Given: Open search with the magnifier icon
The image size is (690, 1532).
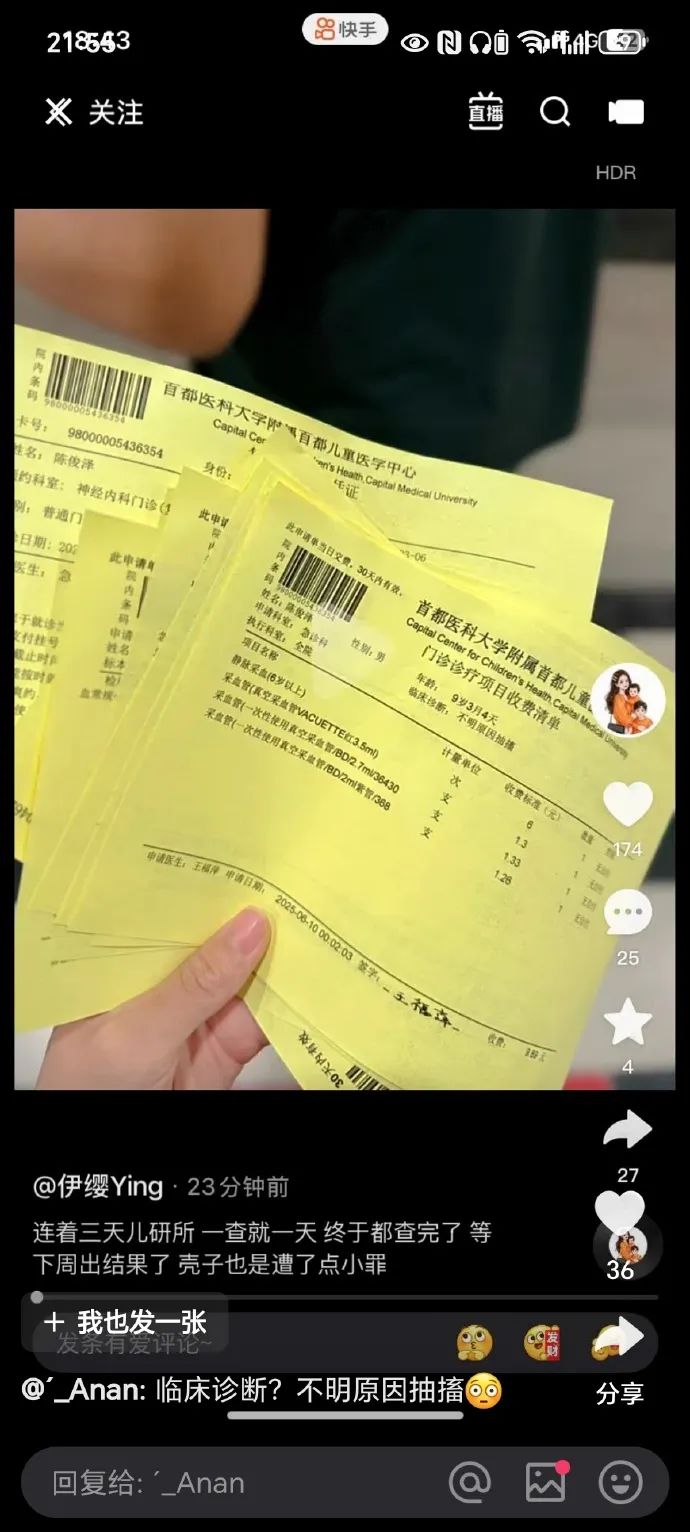Looking at the screenshot, I should point(555,112).
